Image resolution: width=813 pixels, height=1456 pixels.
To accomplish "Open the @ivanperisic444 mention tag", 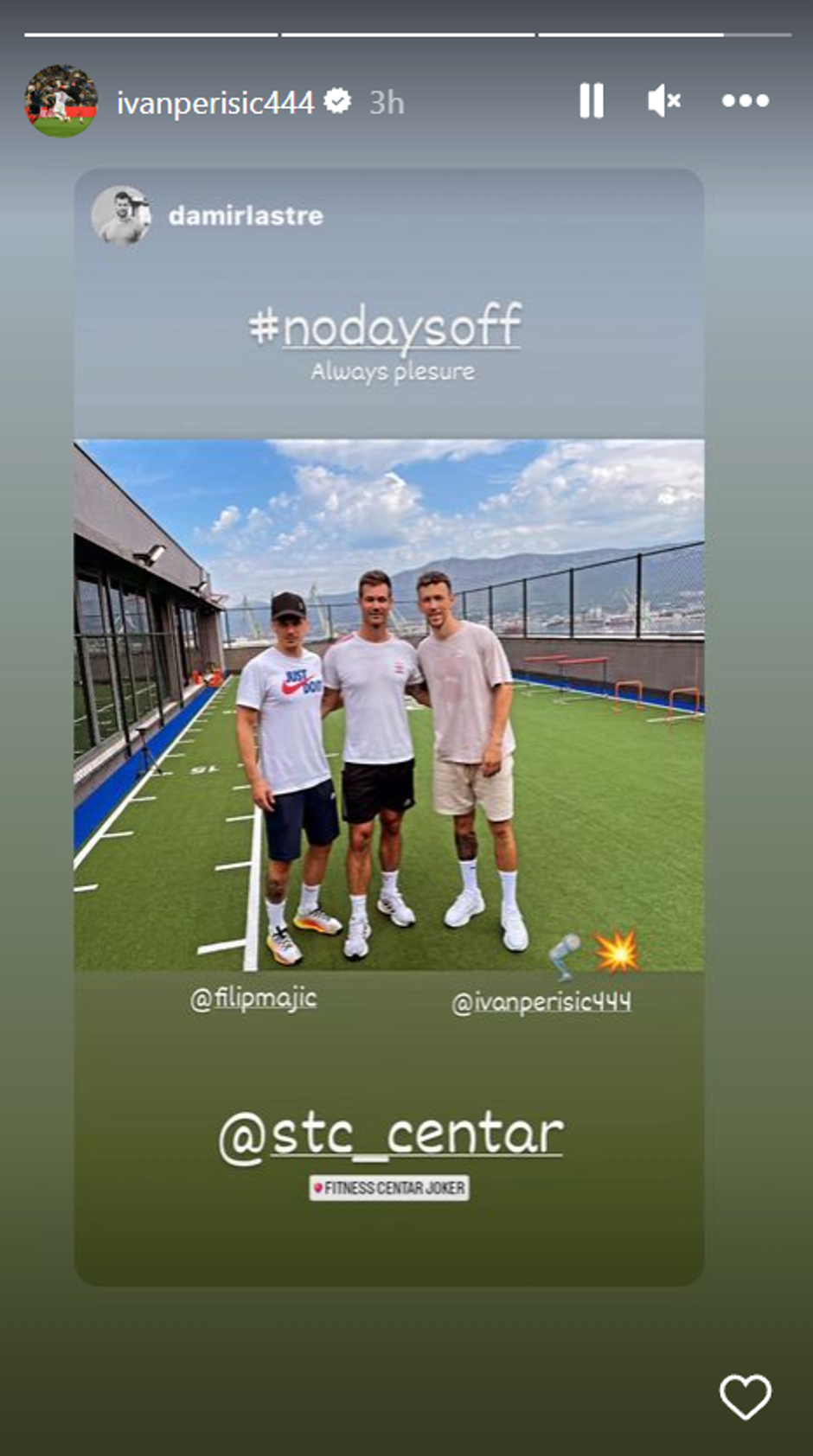I will click(x=541, y=1002).
